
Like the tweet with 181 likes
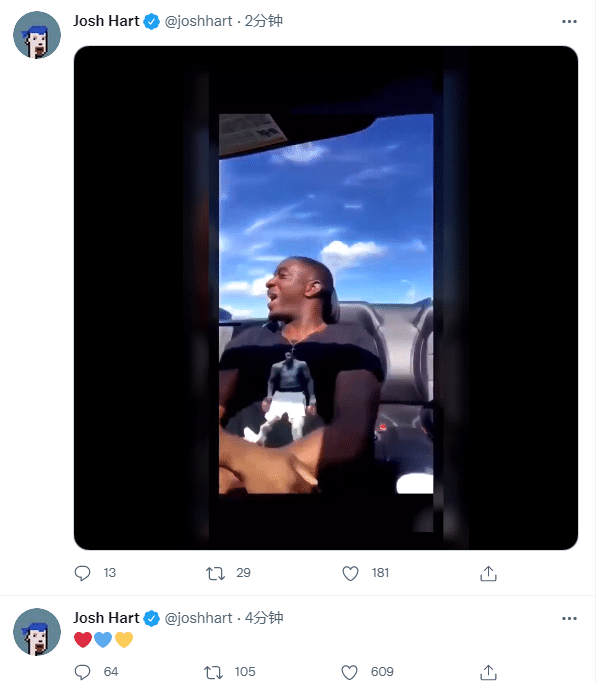coord(350,573)
